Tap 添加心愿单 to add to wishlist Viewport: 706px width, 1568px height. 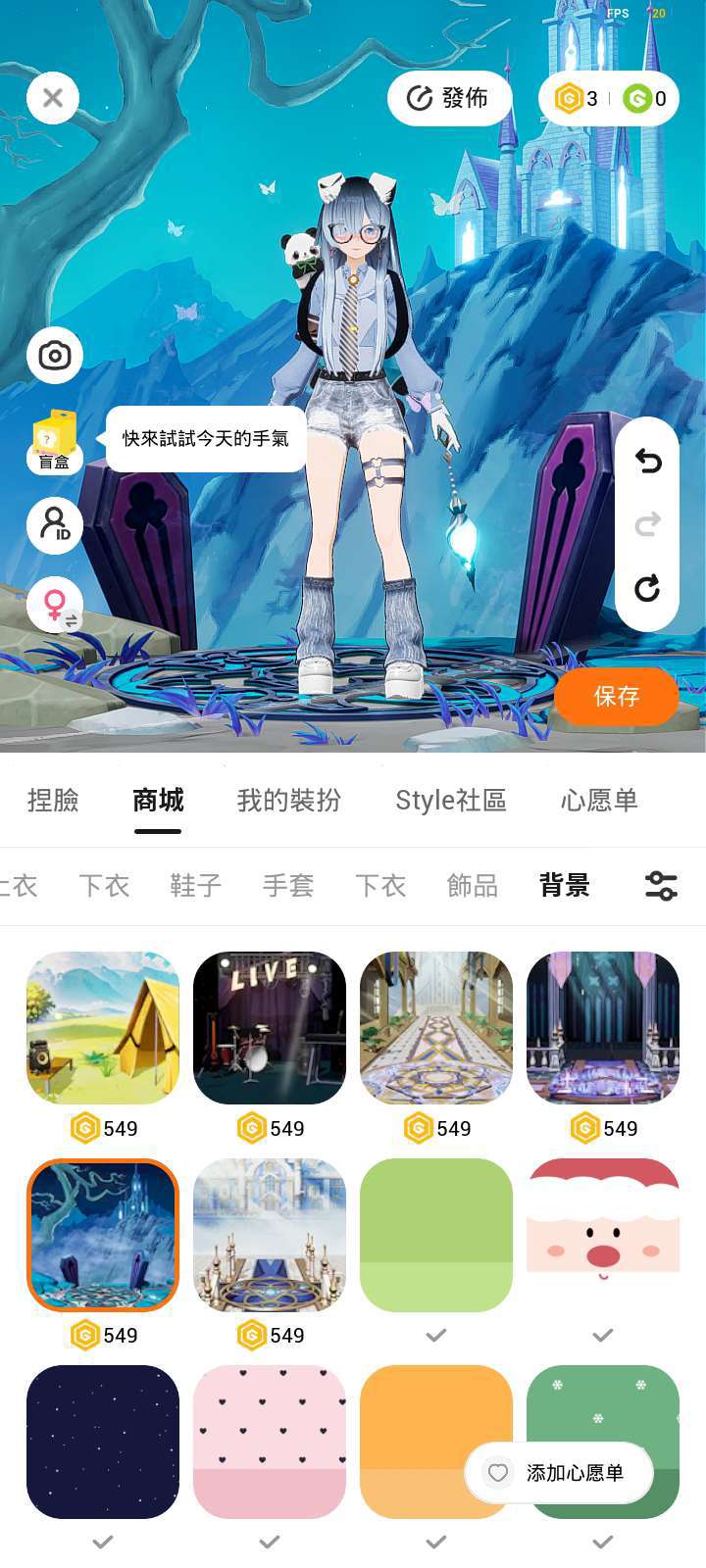click(x=559, y=1473)
